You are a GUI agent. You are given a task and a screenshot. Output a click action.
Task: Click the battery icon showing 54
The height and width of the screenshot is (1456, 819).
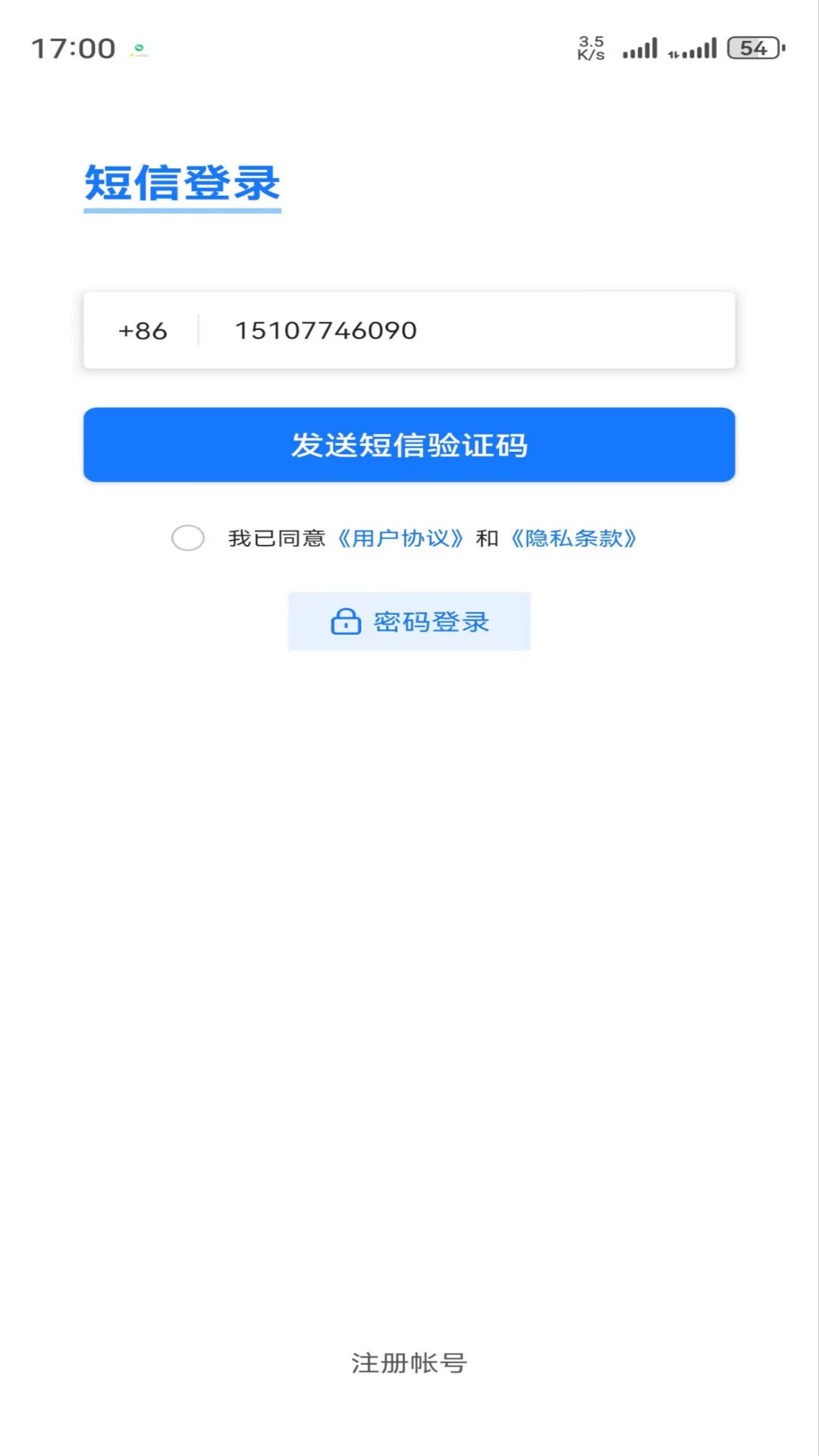pyautogui.click(x=752, y=48)
